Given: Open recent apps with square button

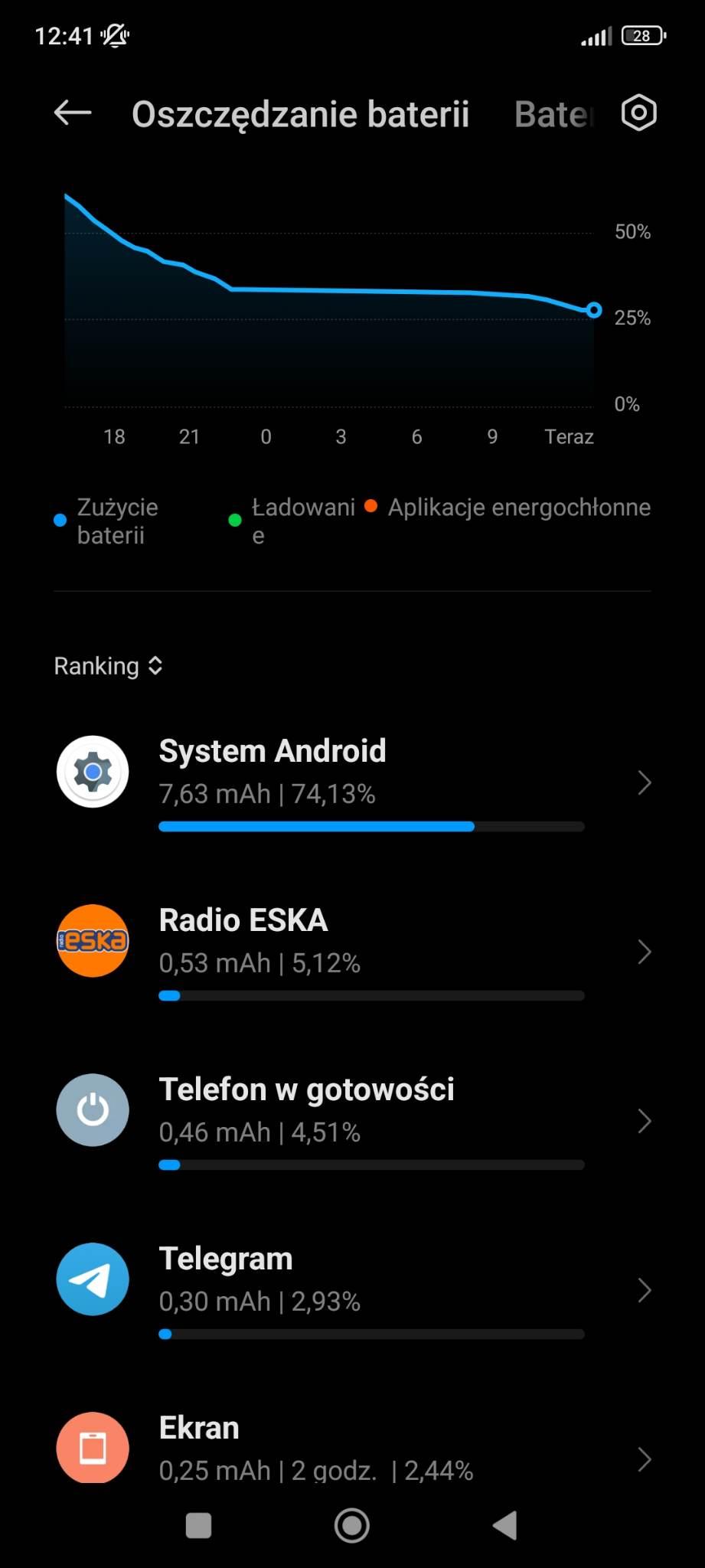Looking at the screenshot, I should point(199,1526).
